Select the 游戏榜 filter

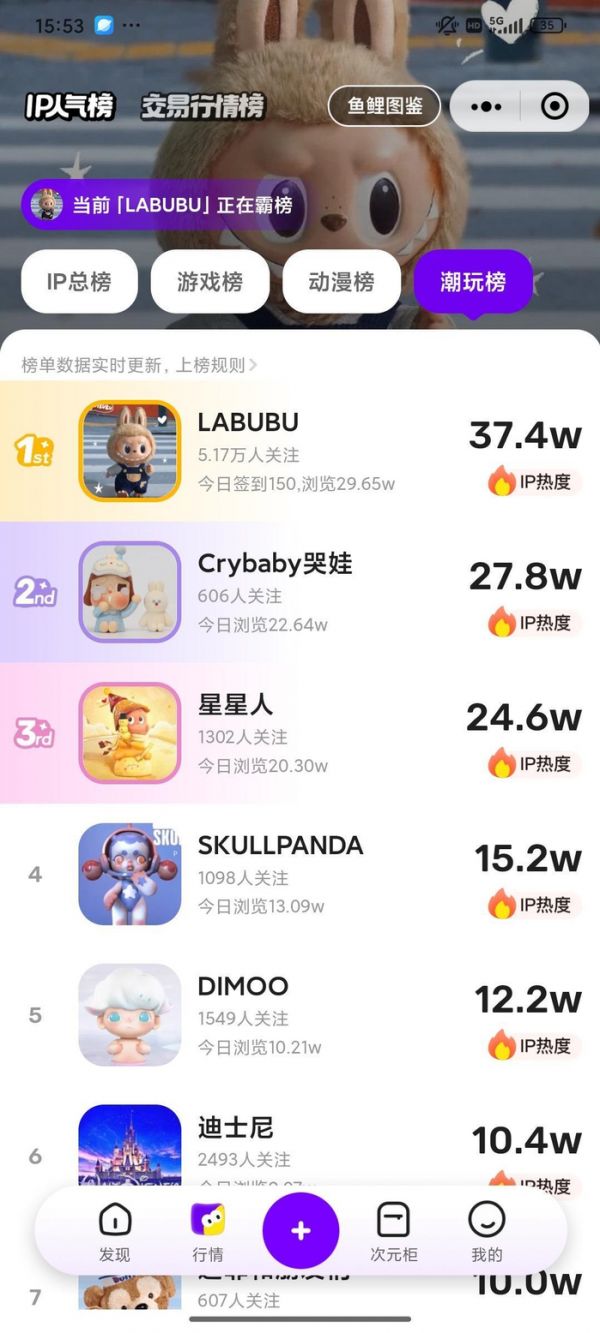pyautogui.click(x=210, y=282)
